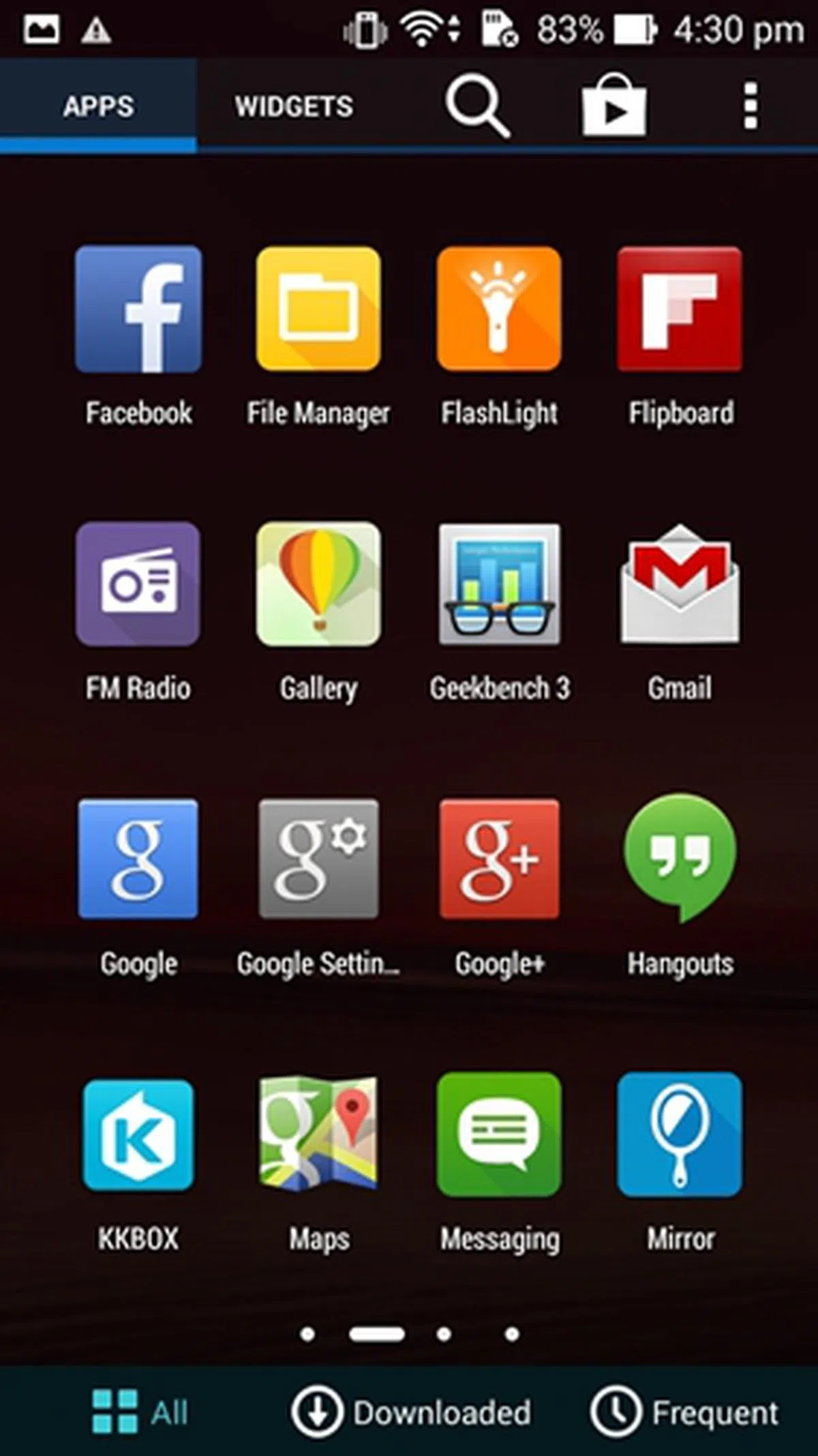Screen dimensions: 818x1456
Task: Open the app search magnifier
Action: [x=477, y=106]
